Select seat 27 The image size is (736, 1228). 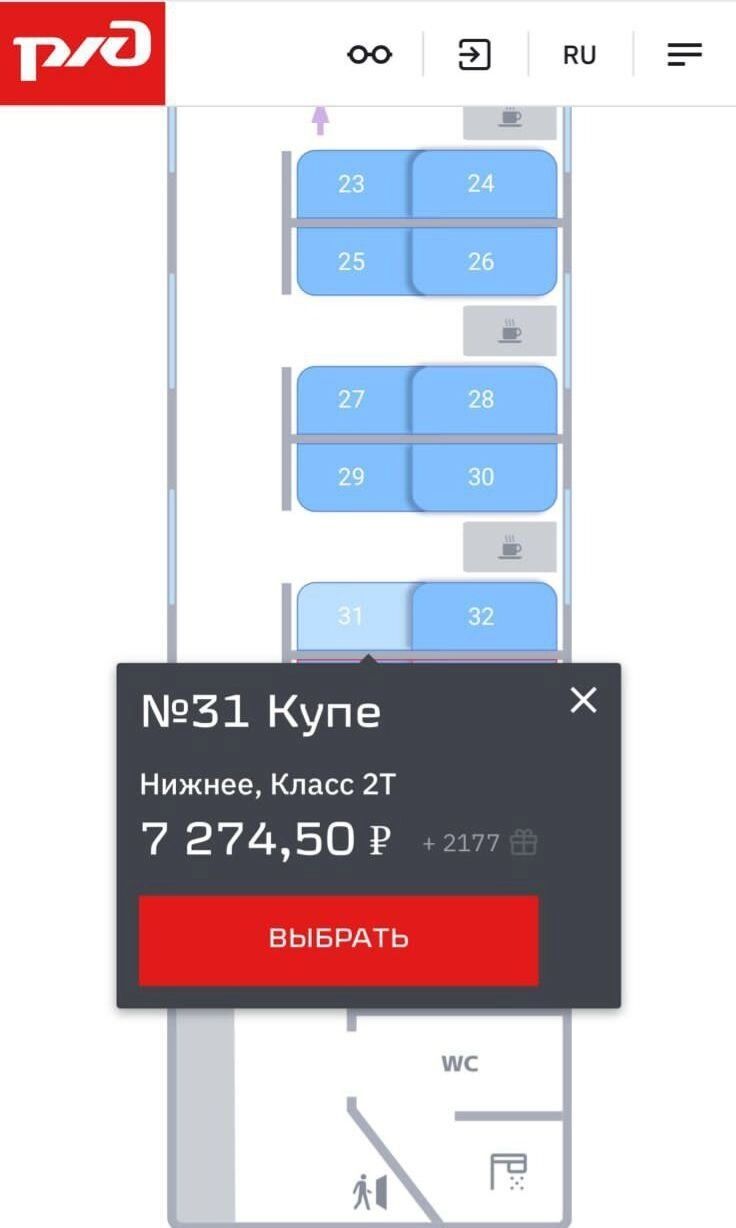[x=351, y=399]
